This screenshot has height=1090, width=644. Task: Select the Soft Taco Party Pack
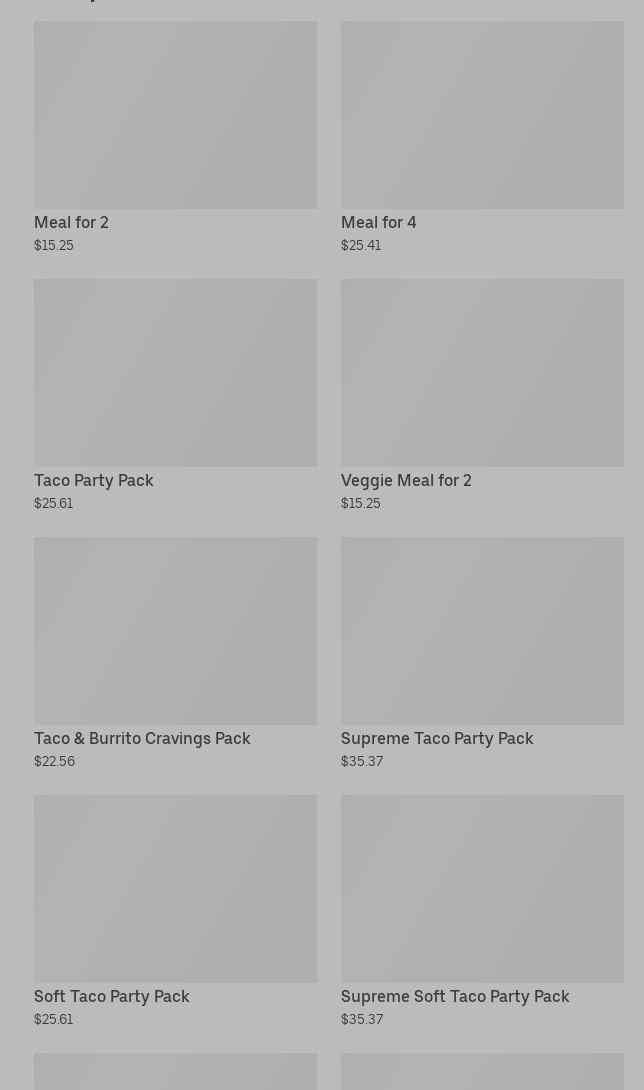(x=175, y=911)
